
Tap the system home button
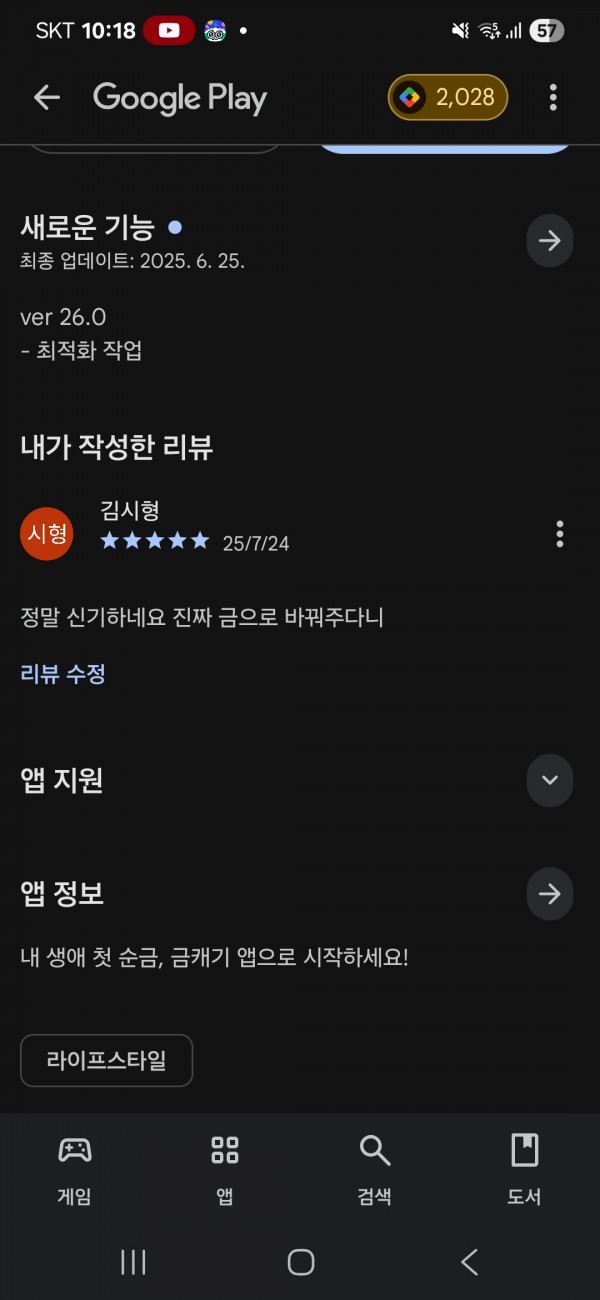tap(300, 1262)
